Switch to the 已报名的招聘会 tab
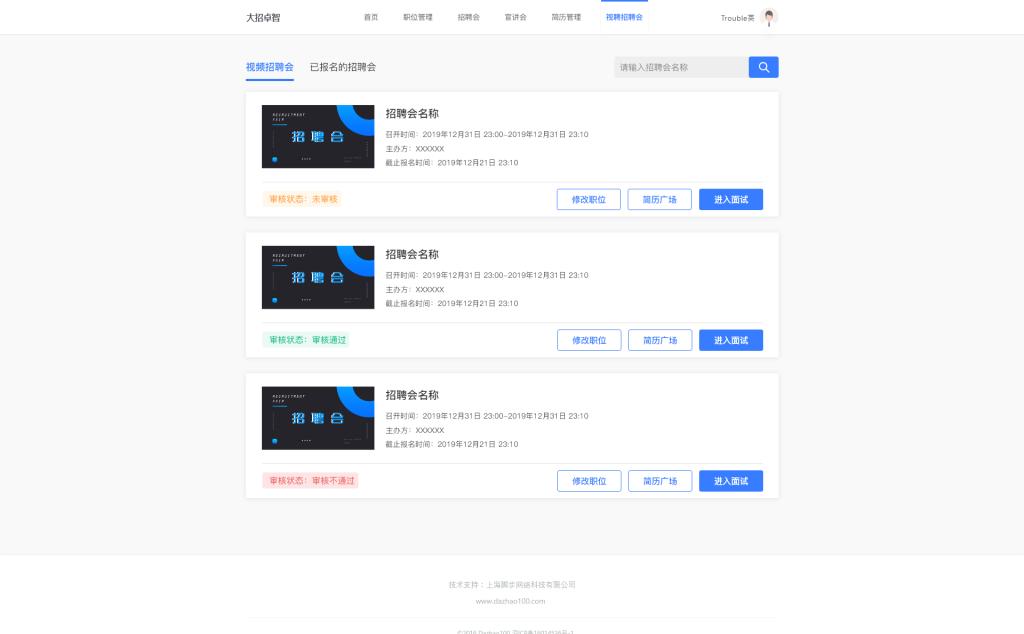The image size is (1024, 634). (x=343, y=67)
